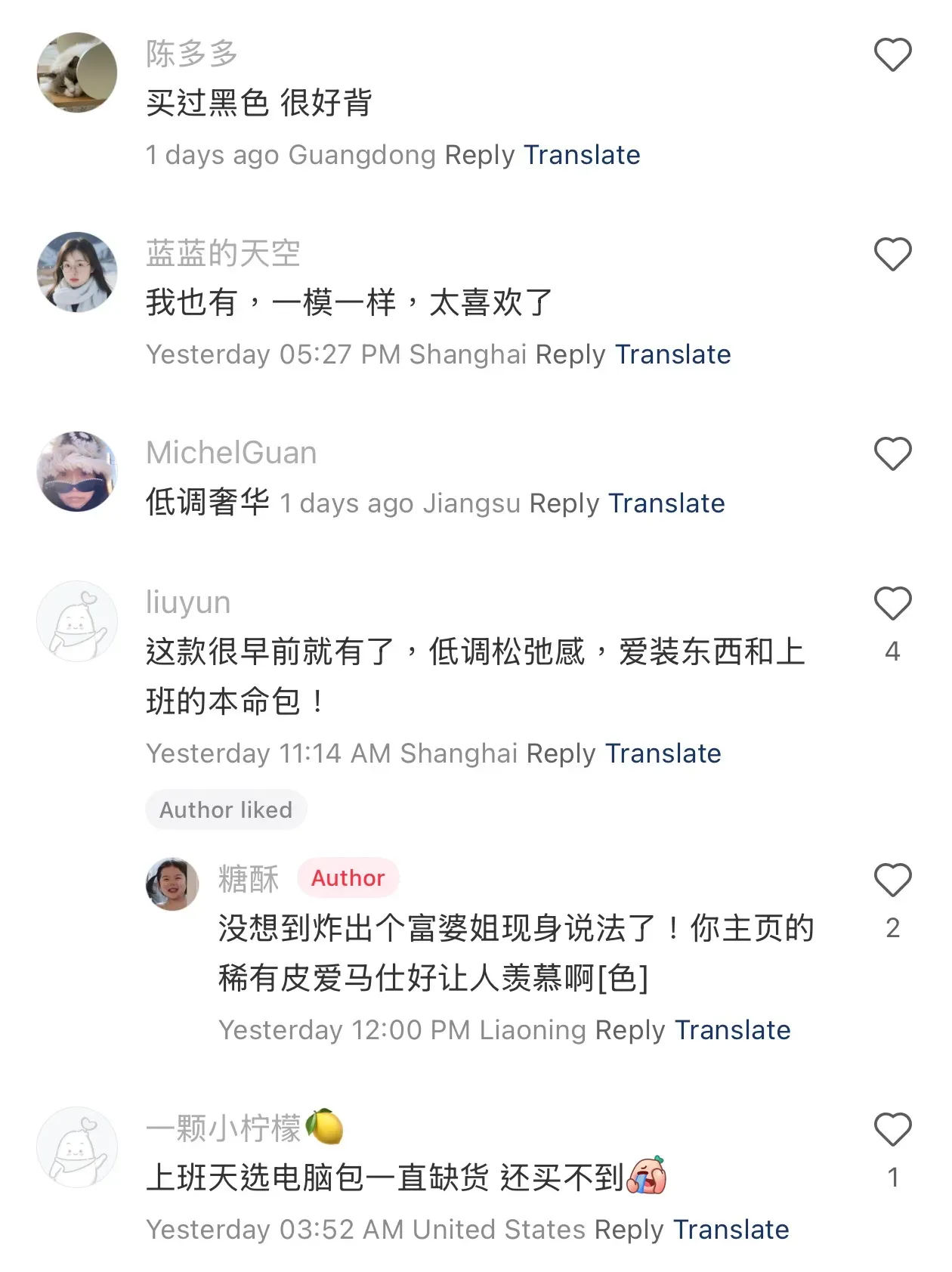Reply to 蓝蓝的天空's comment

[570, 354]
